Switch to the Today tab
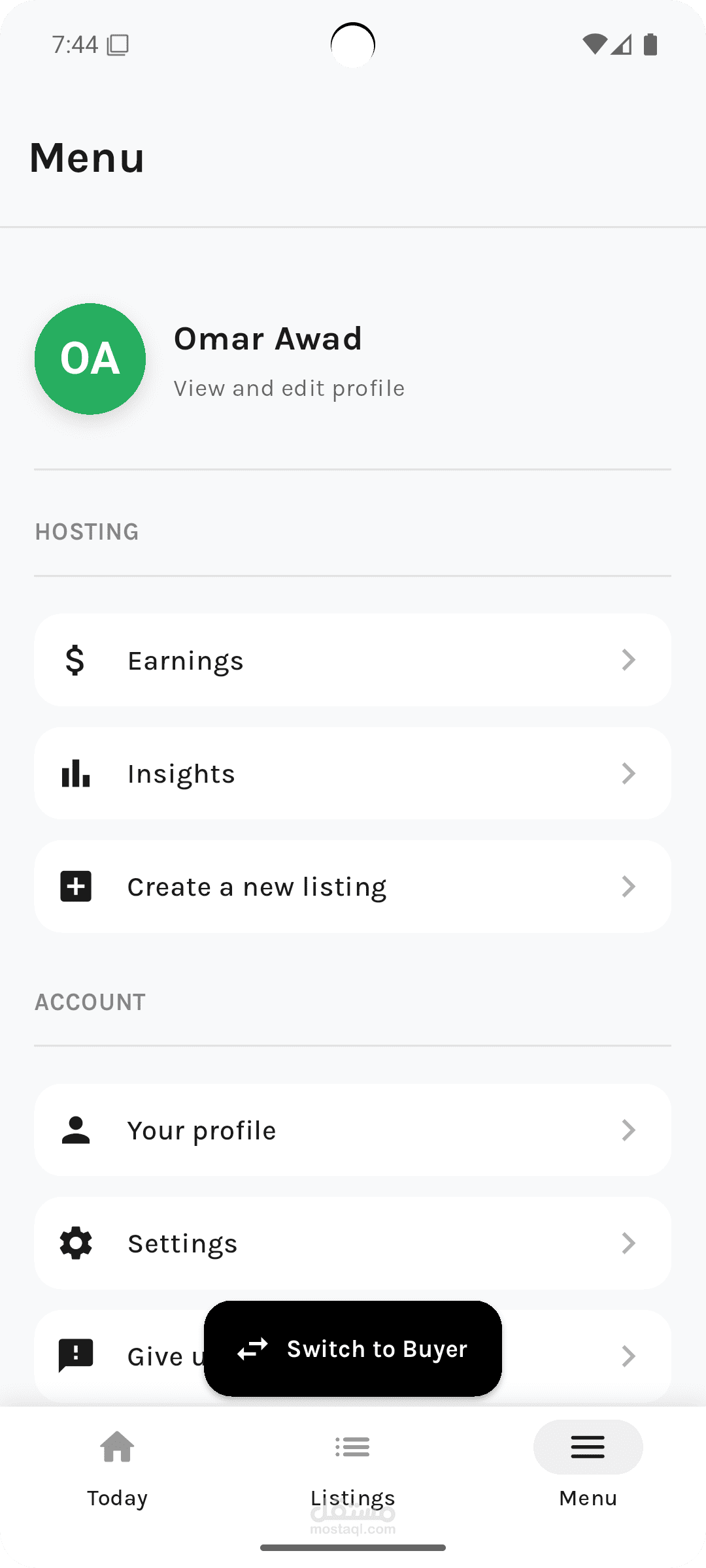The height and width of the screenshot is (1568, 706). (x=118, y=1467)
